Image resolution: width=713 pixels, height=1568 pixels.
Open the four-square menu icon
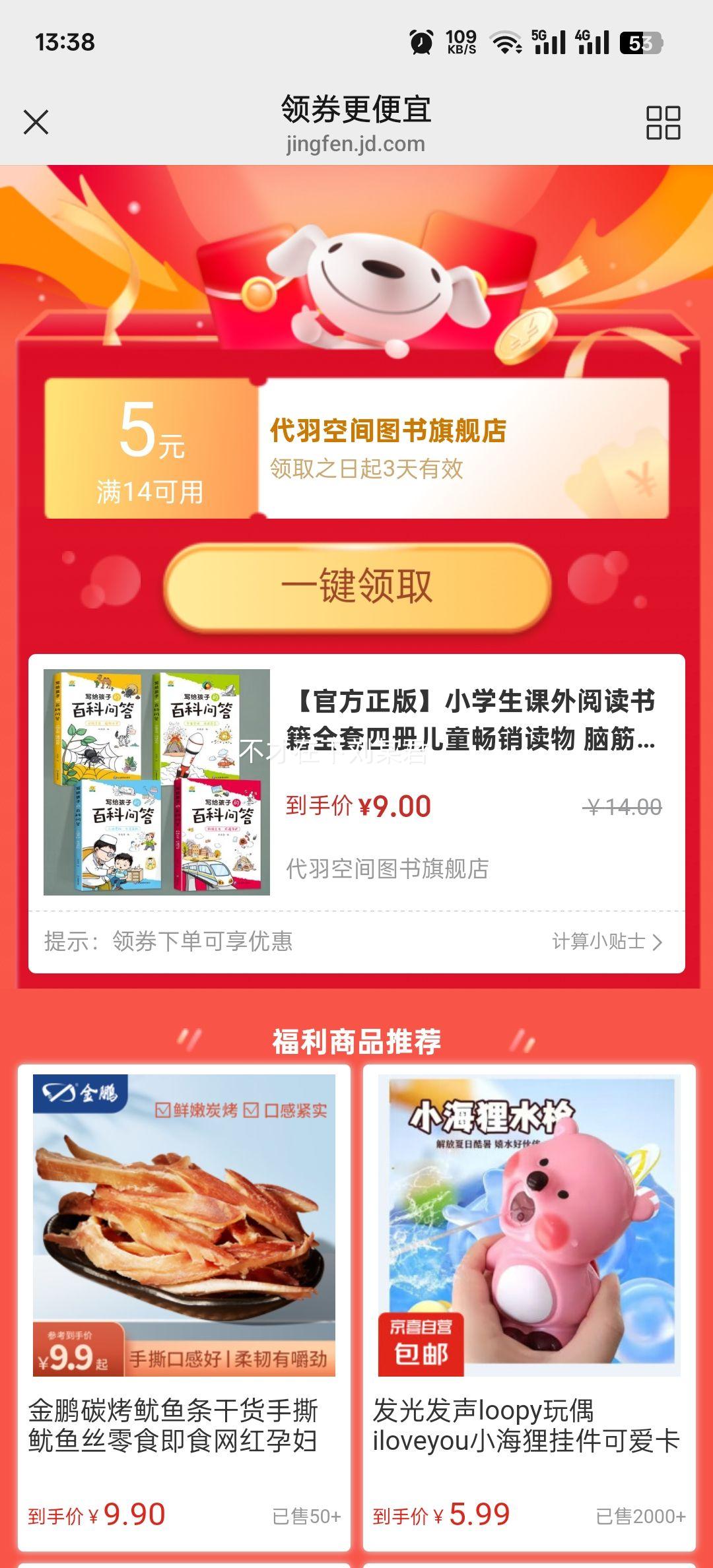(x=663, y=123)
